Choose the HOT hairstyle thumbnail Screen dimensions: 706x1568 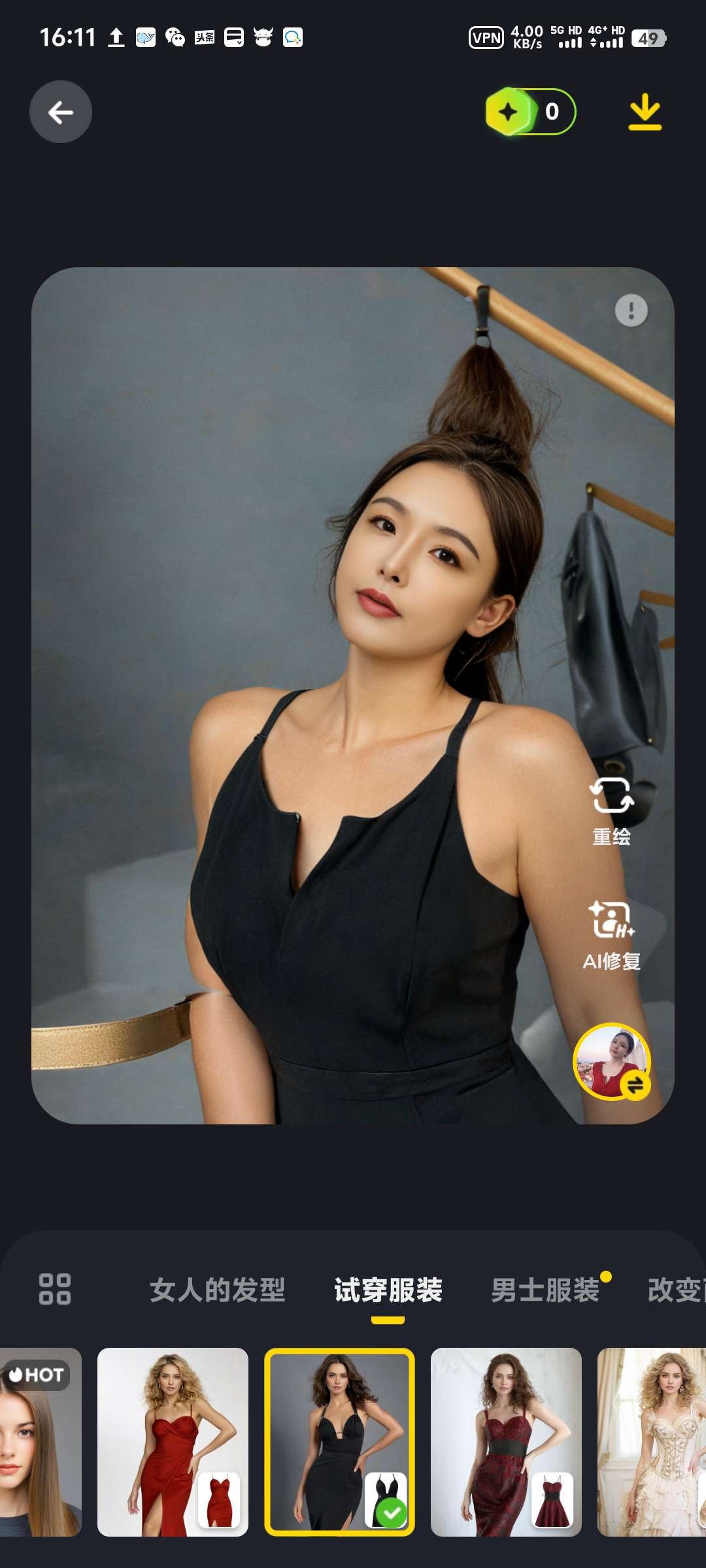(x=41, y=1442)
